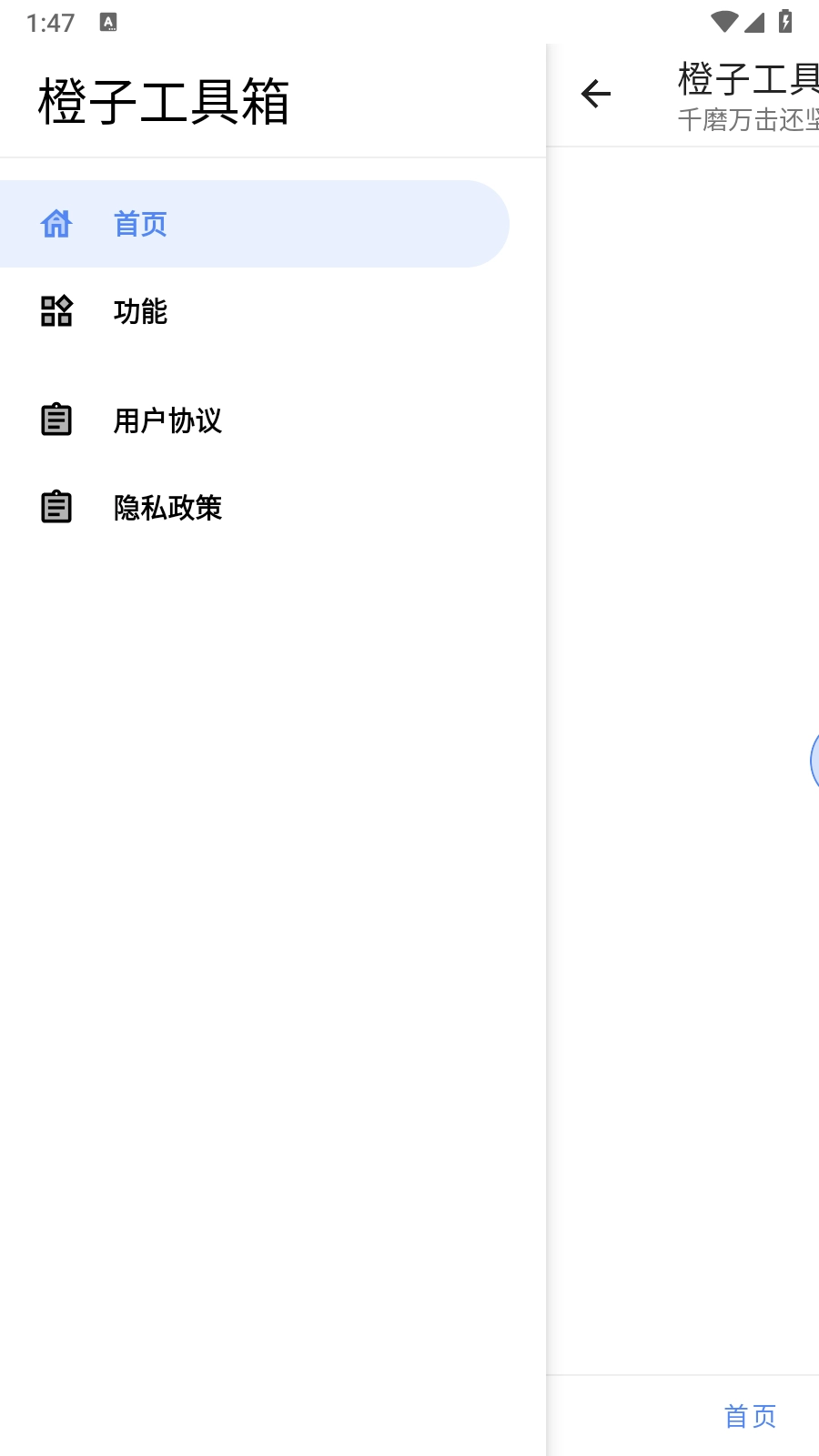
Task: Select 首页 in the navigation drawer
Action: coord(140,223)
